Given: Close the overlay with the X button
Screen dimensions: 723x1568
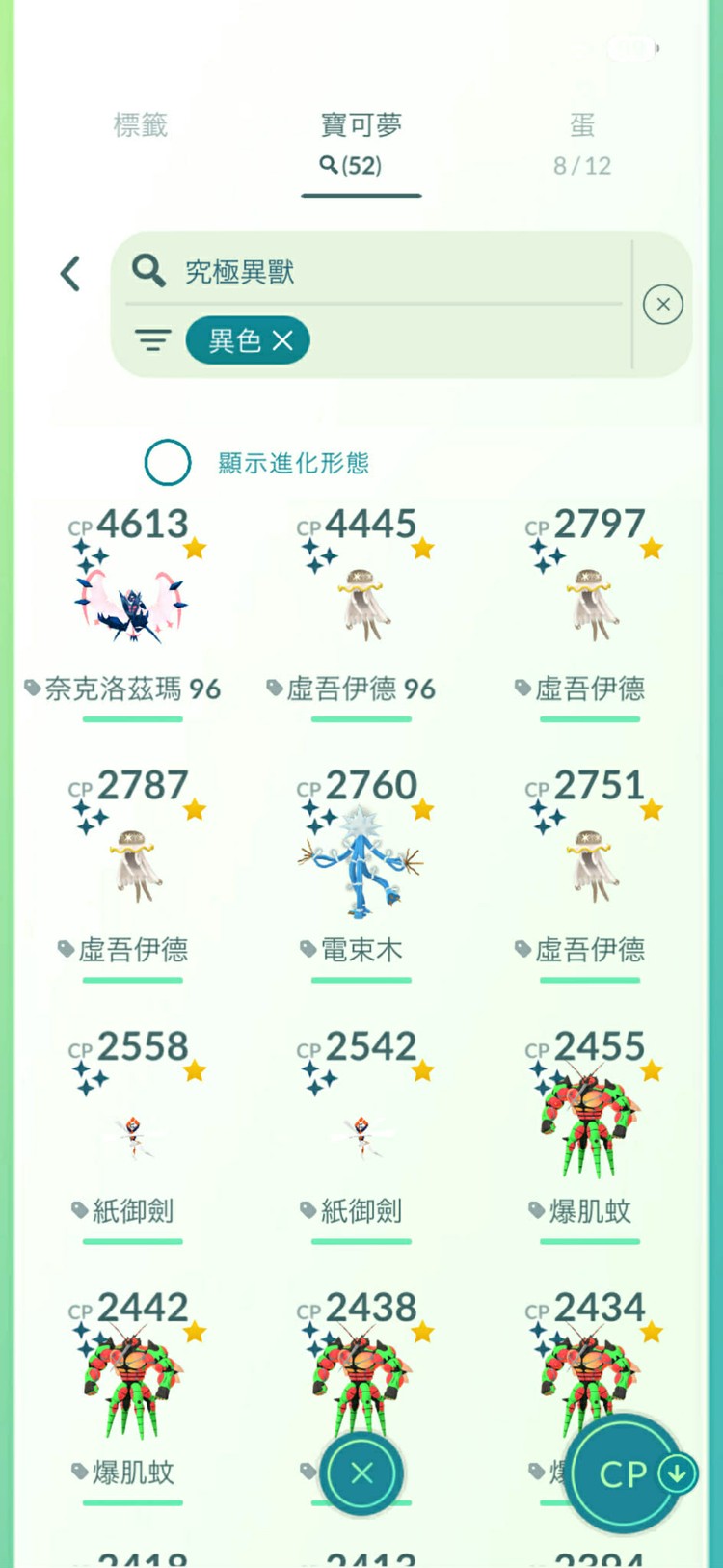Looking at the screenshot, I should click(x=361, y=1473).
